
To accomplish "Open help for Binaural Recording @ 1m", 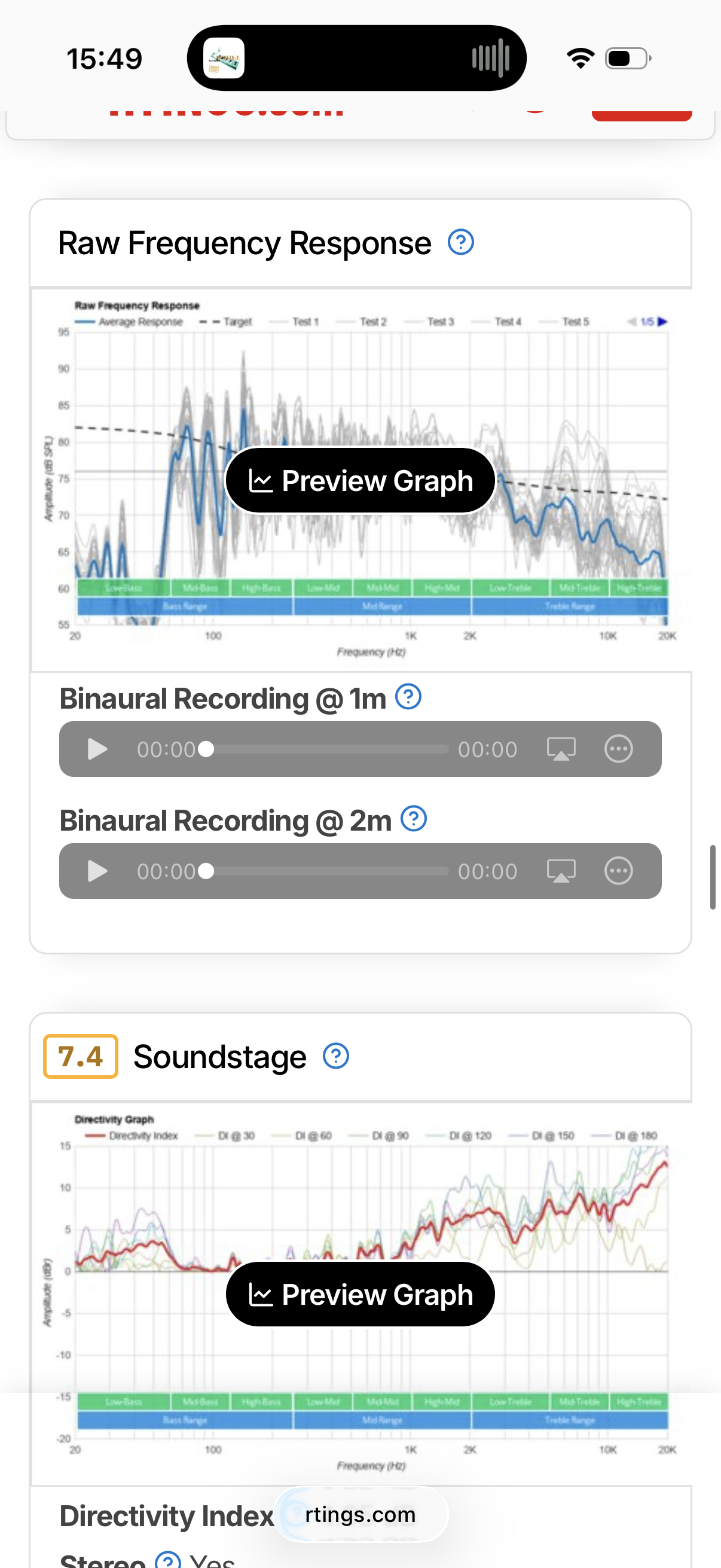I will 408,697.
